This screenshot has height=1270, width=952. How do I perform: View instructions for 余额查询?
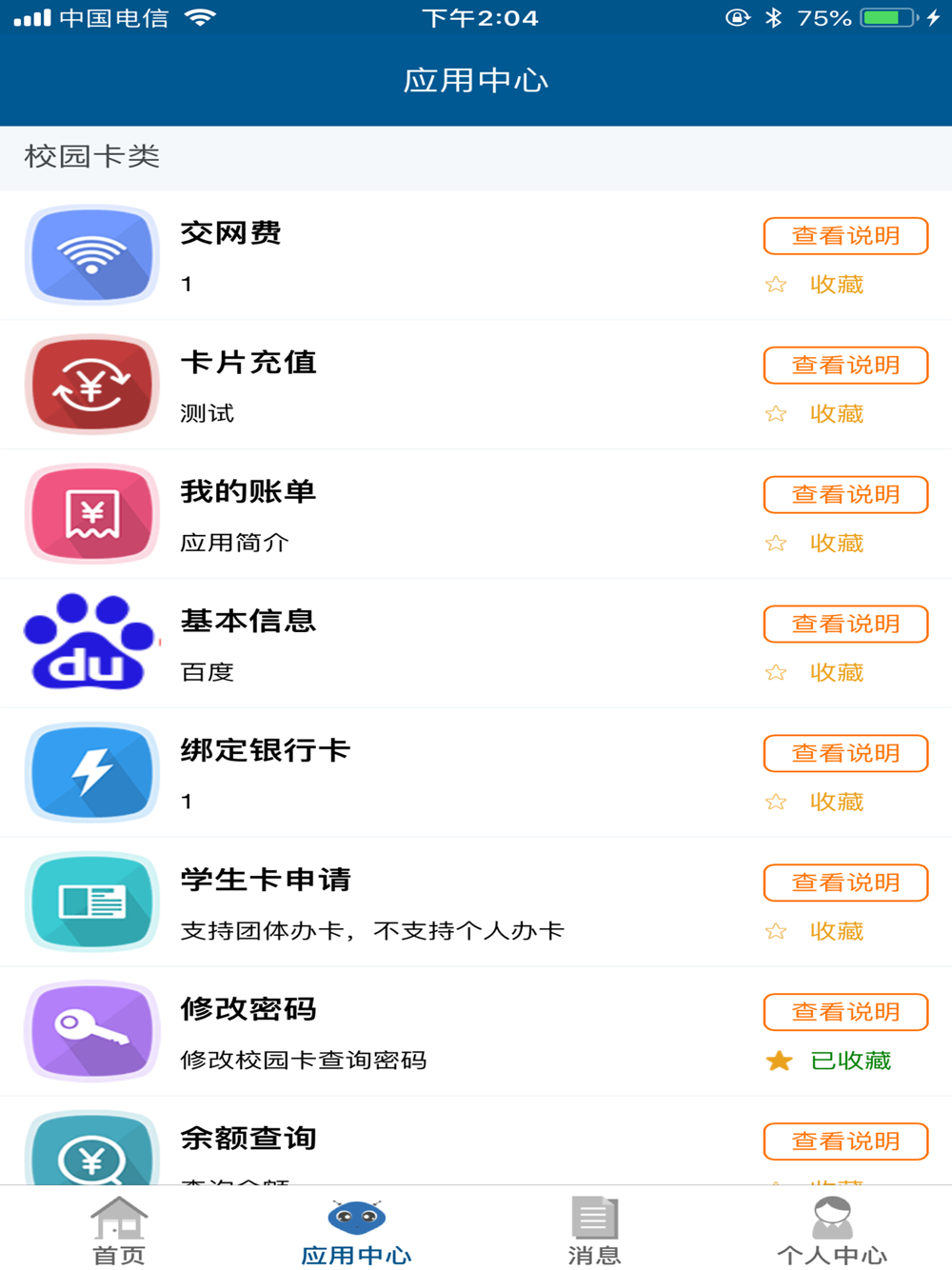845,1141
